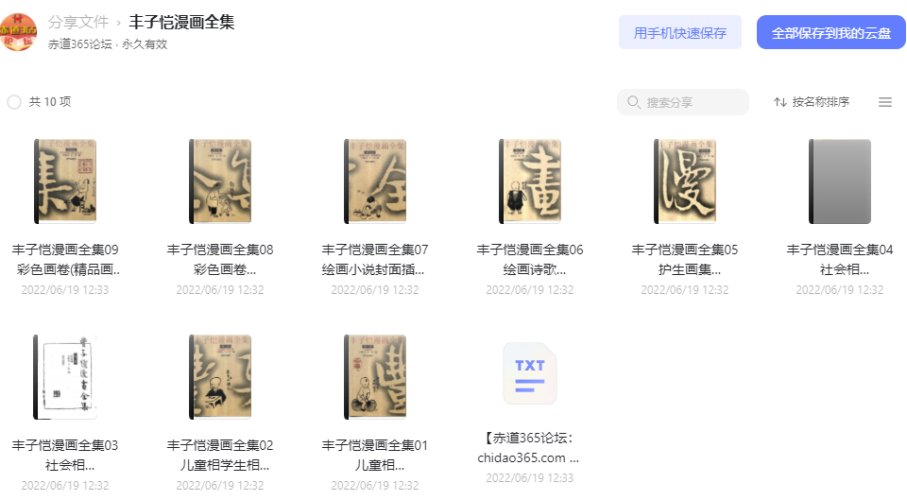
Task: Save everything via 全部保存到我的云盘
Action: [831, 33]
